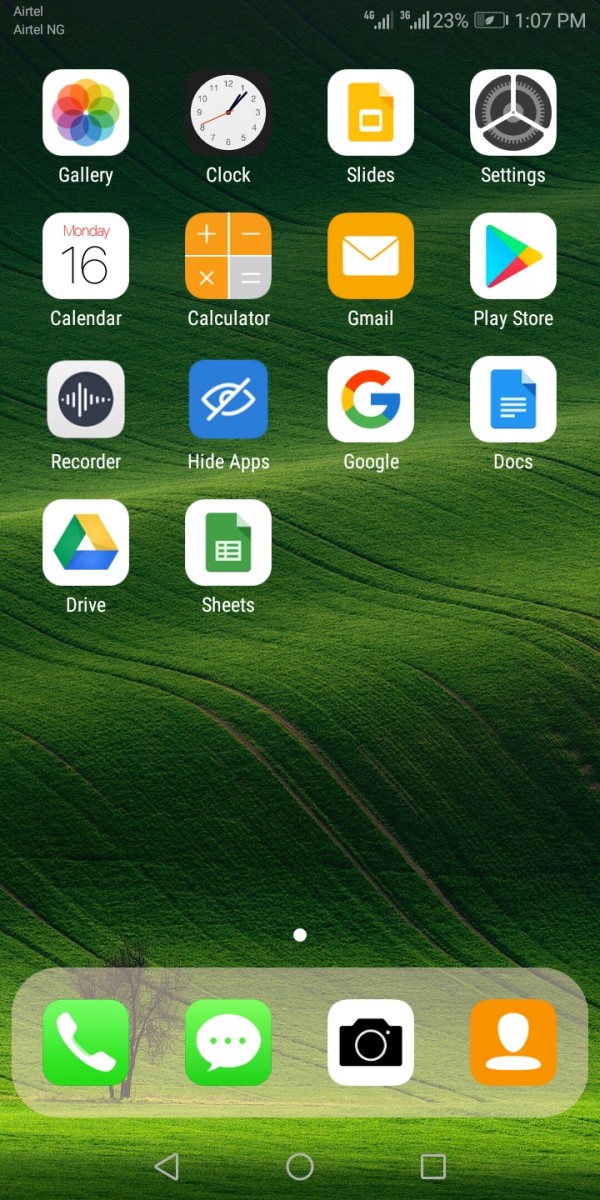
Task: Open the Messages app in the dock
Action: tap(228, 1042)
